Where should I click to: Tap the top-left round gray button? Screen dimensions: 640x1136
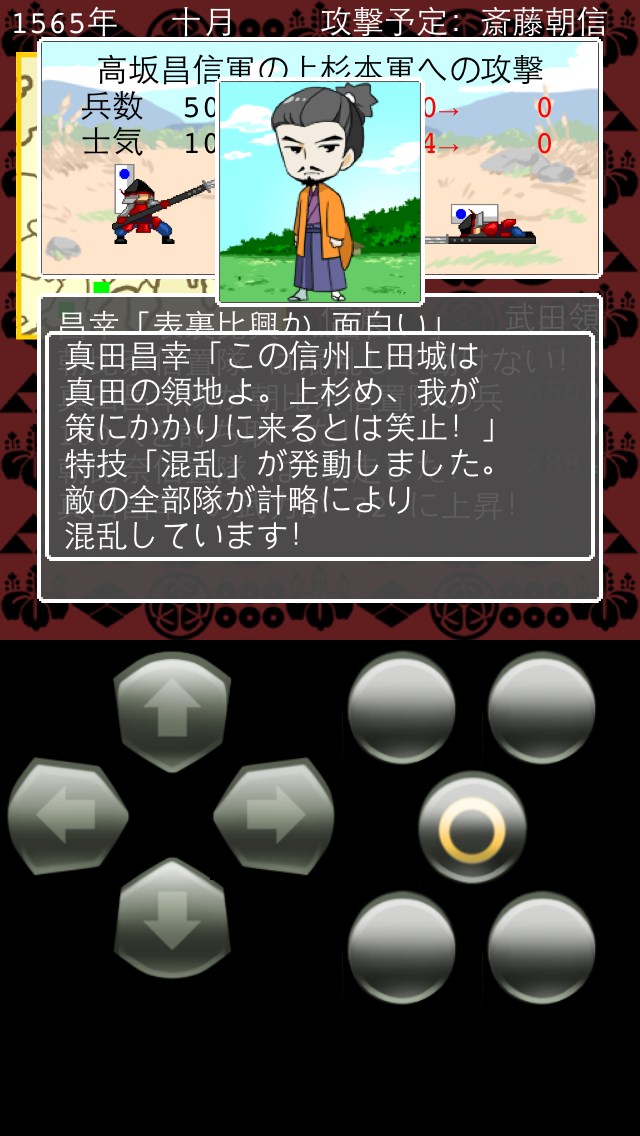pos(402,708)
